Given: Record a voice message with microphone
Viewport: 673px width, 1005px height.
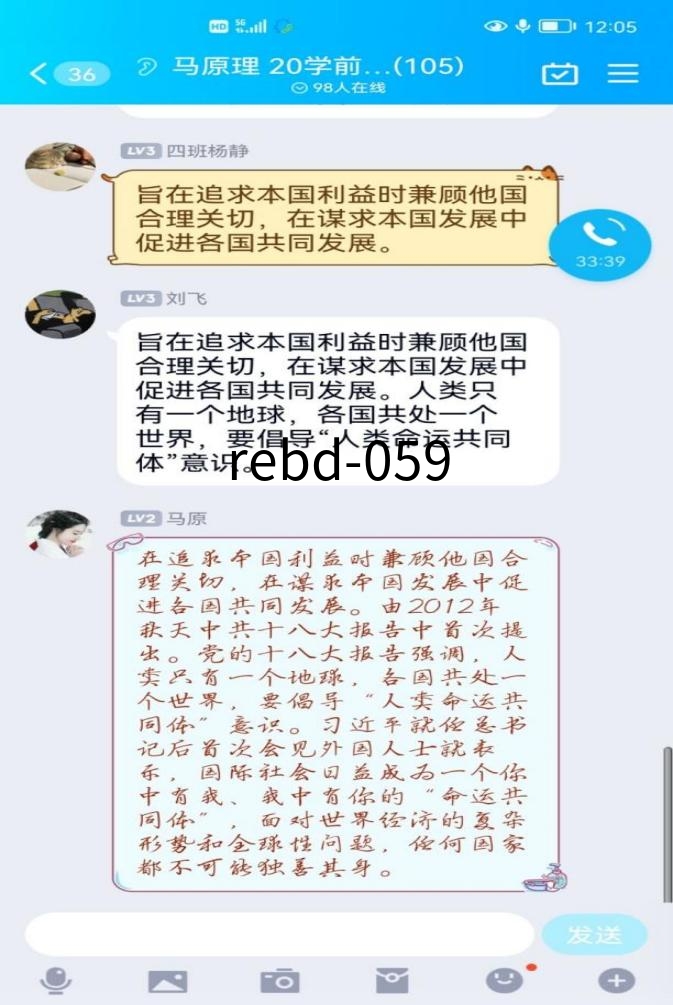Looking at the screenshot, I should coord(56,981).
